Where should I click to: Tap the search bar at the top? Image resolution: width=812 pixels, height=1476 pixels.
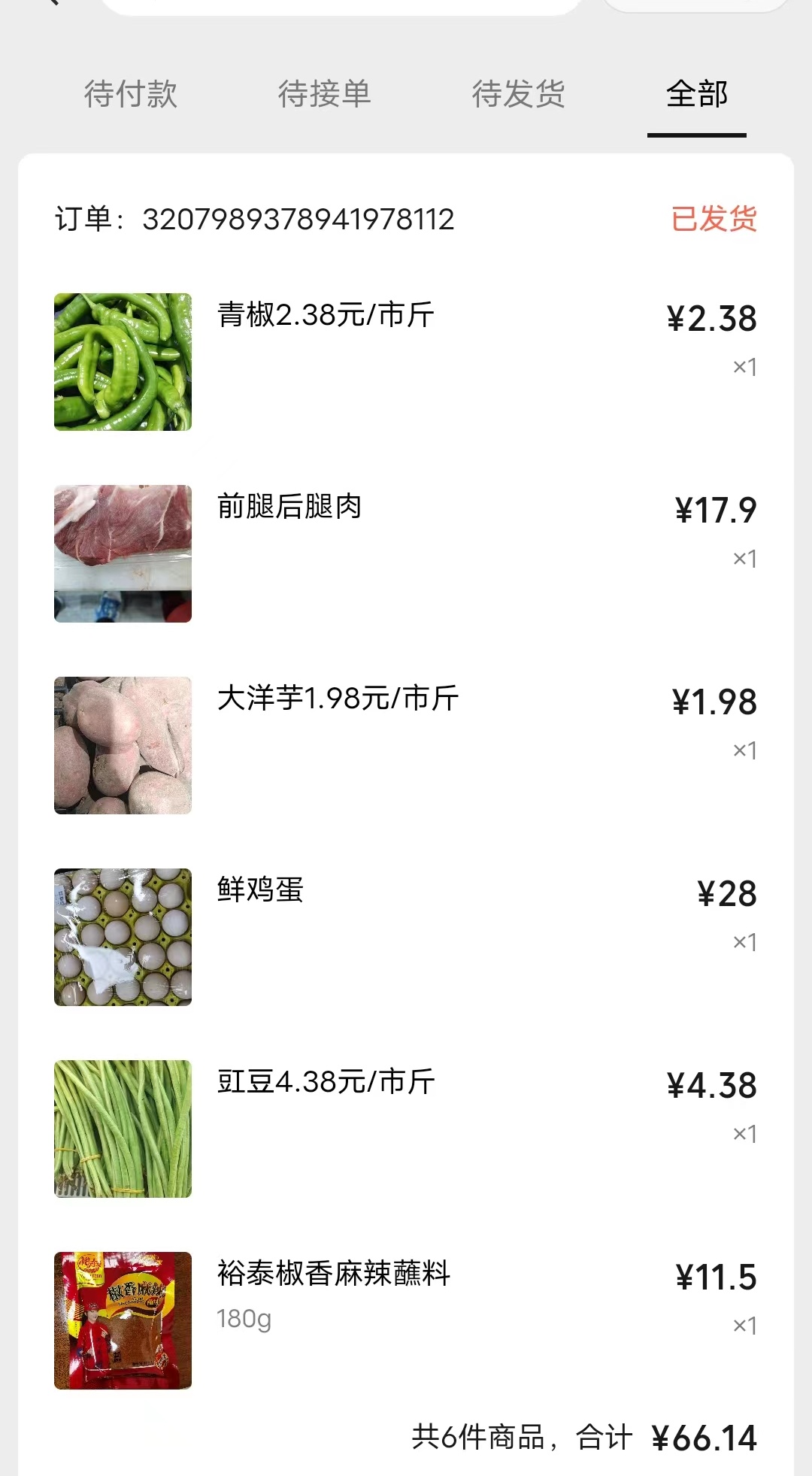tap(338, 6)
